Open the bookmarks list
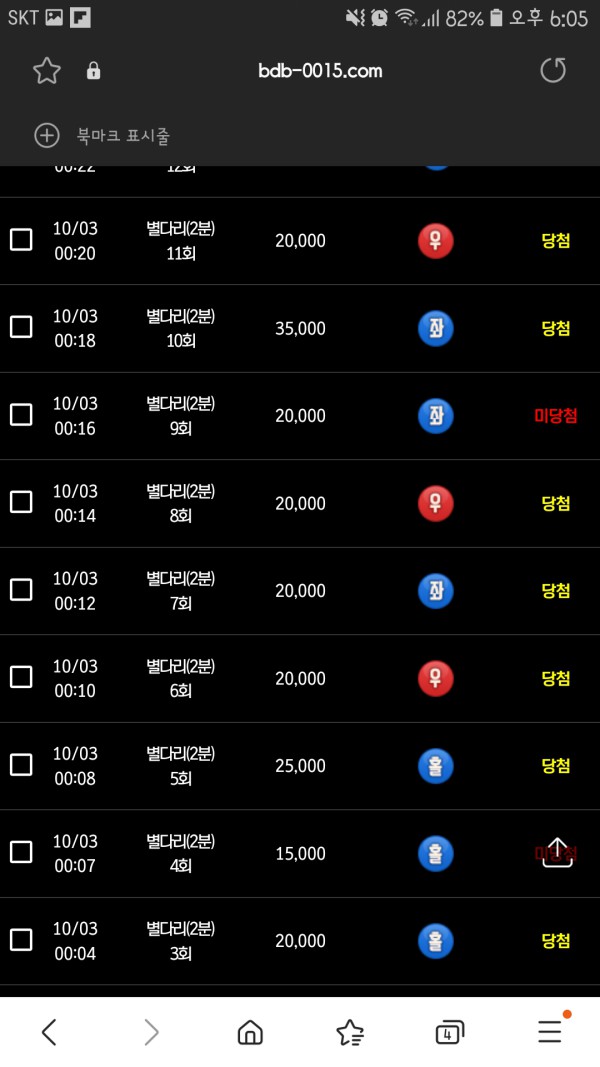The height and width of the screenshot is (1067, 600). point(350,1032)
